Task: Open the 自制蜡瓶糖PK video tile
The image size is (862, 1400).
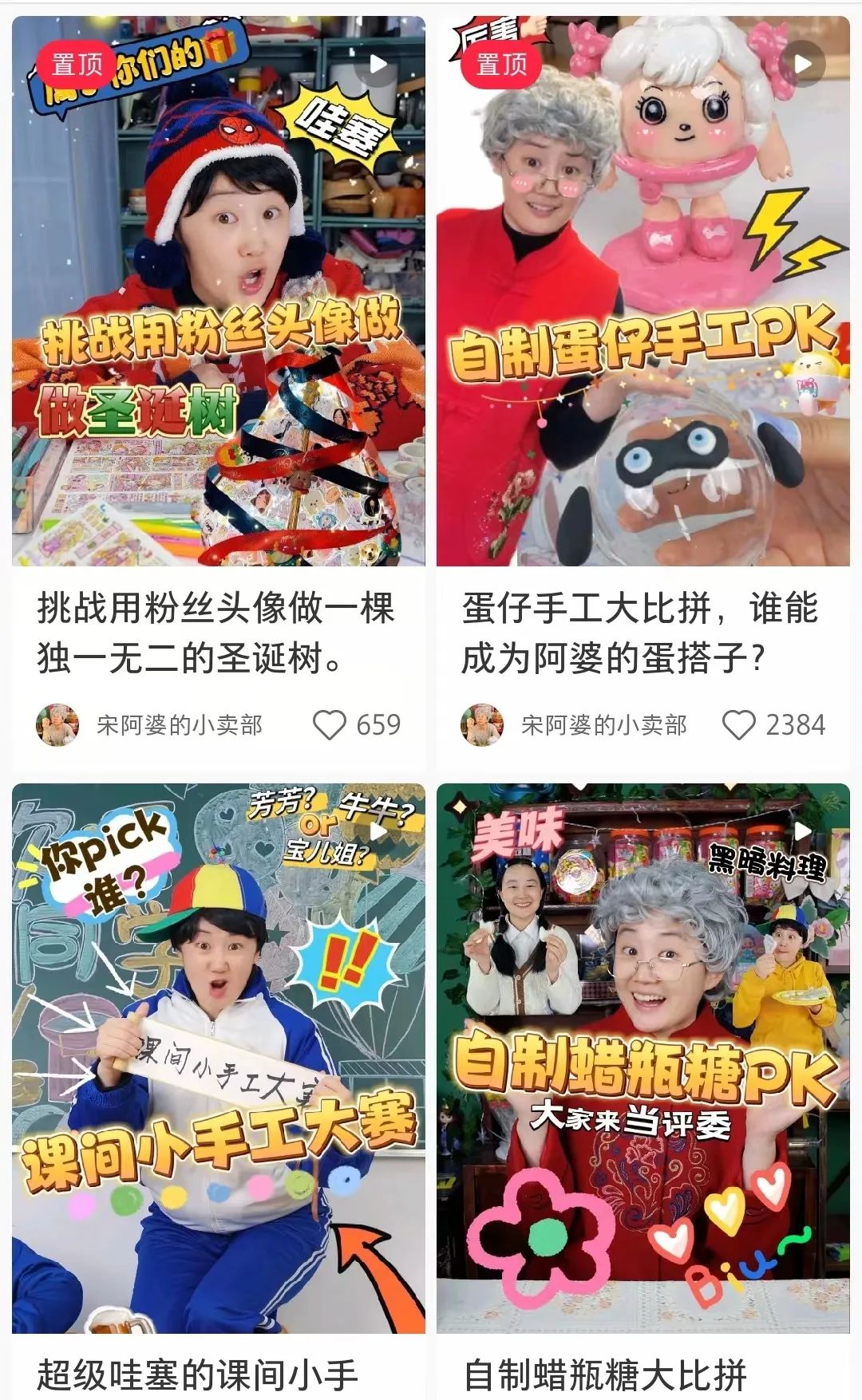Action: (643, 1058)
